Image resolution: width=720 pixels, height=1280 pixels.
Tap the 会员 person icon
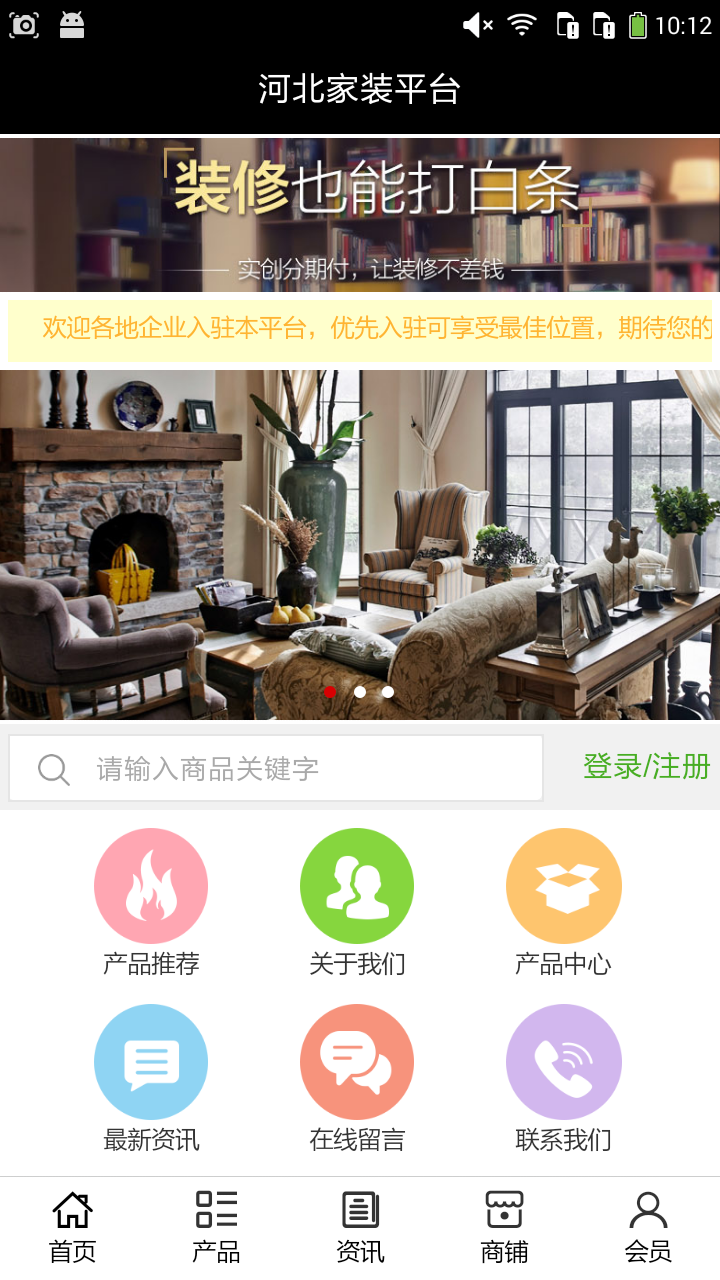pos(649,1222)
